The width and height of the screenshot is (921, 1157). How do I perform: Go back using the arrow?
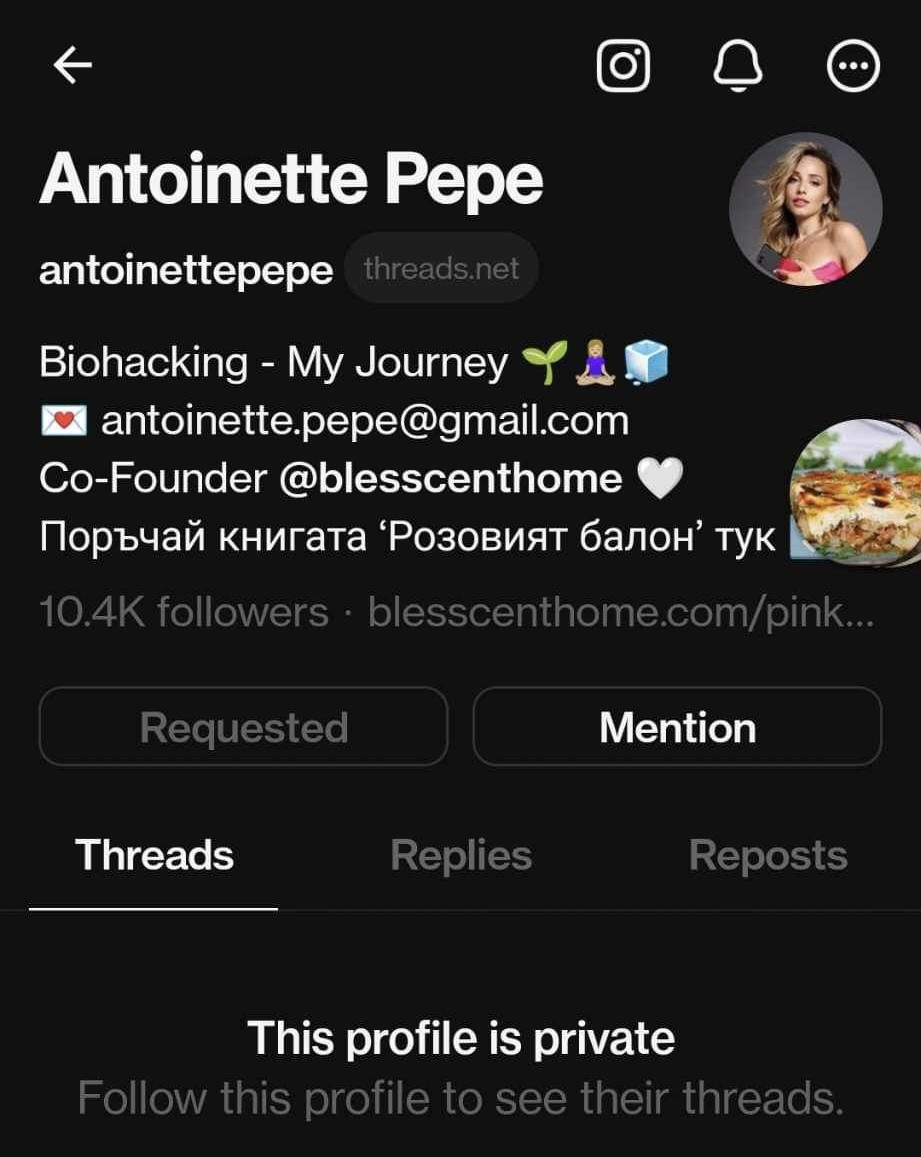(72, 66)
